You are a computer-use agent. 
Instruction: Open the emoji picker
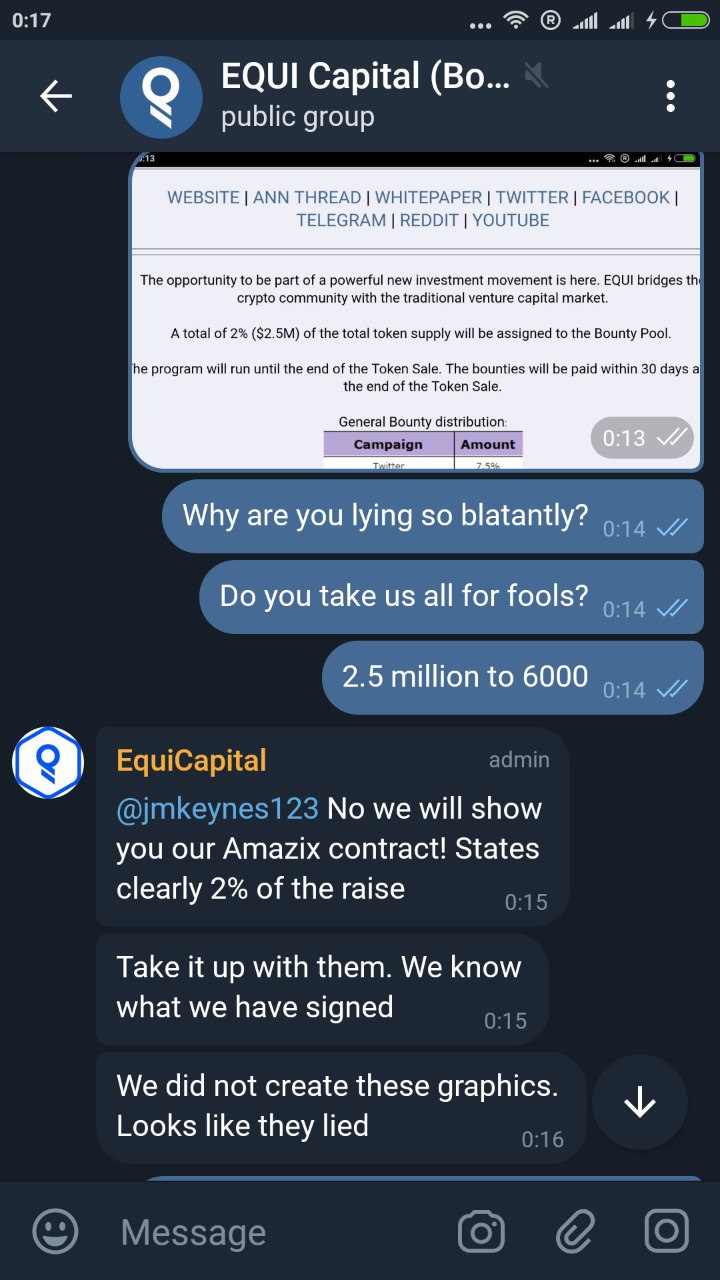[55, 1231]
